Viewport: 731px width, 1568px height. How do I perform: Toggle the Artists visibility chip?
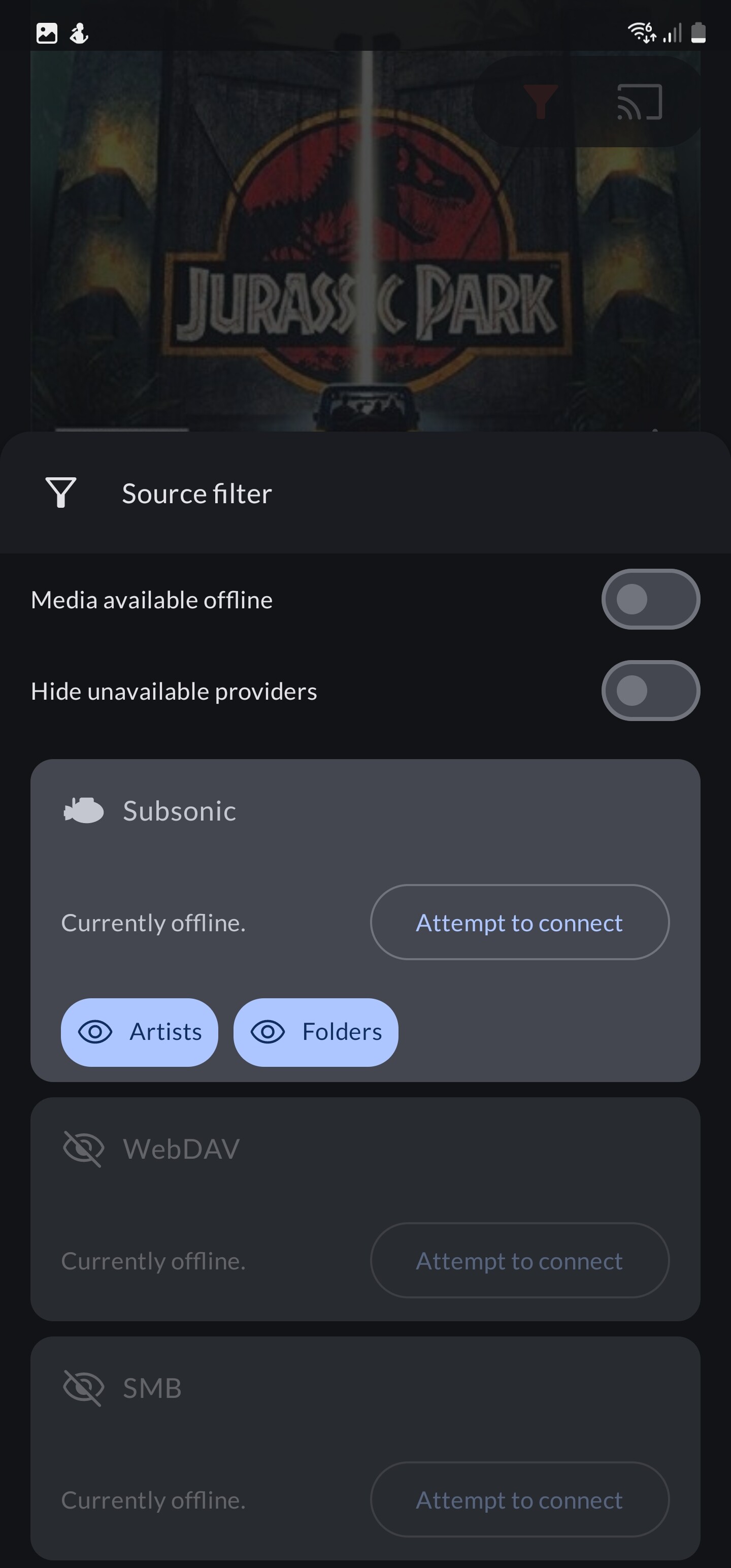[x=140, y=1032]
